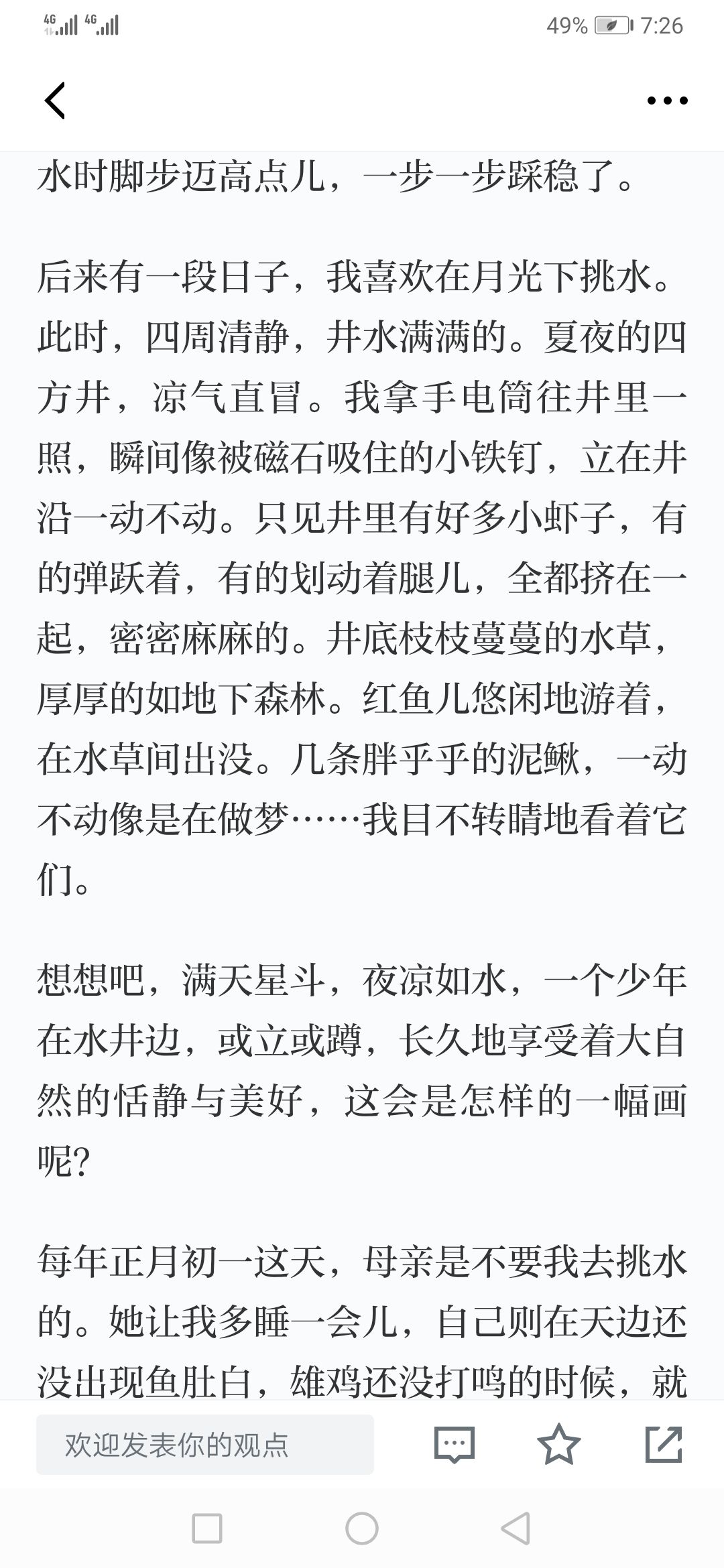Tap the 欢迎发表你的观点 comment field
This screenshot has height=1568, width=724.
(x=205, y=1445)
